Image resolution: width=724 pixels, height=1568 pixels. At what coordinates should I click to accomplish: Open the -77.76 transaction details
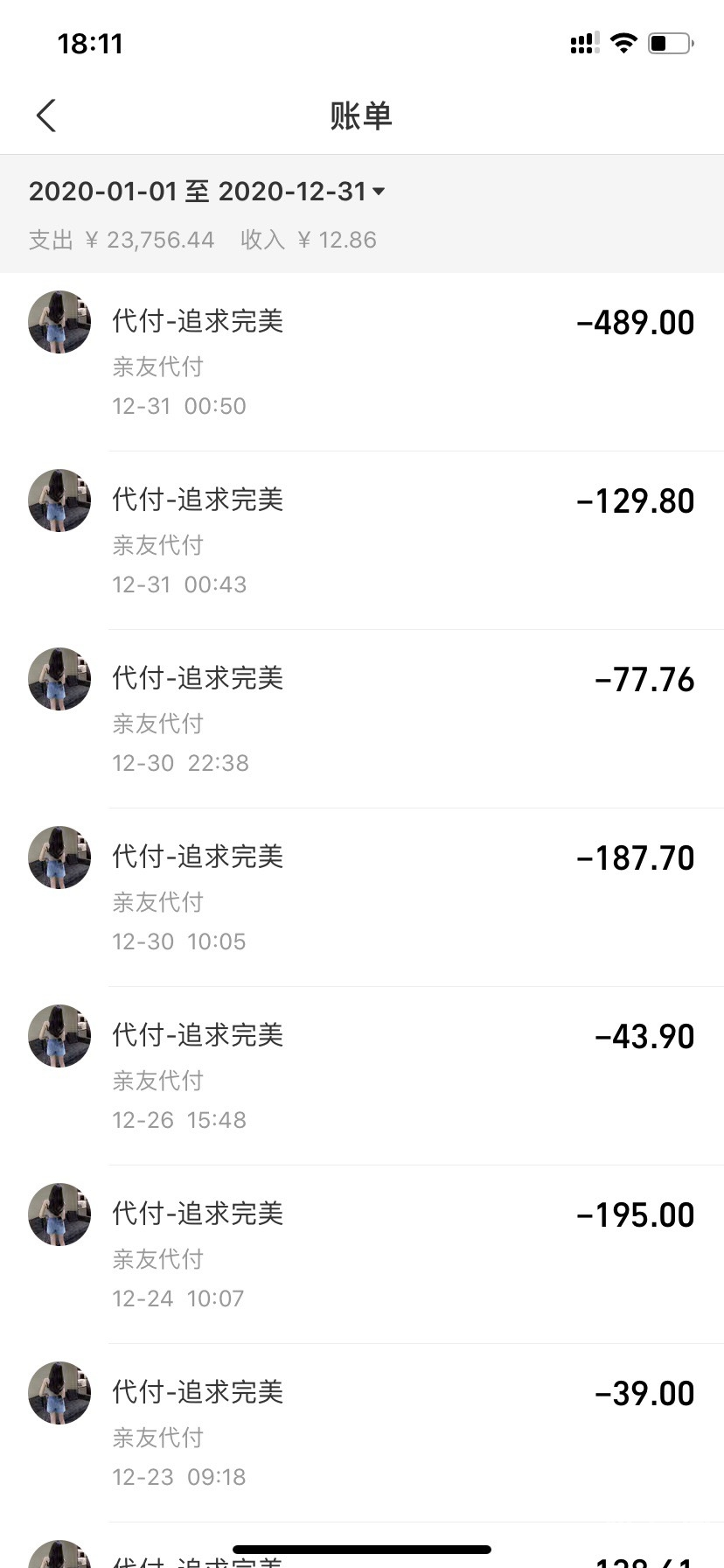pyautogui.click(x=362, y=719)
